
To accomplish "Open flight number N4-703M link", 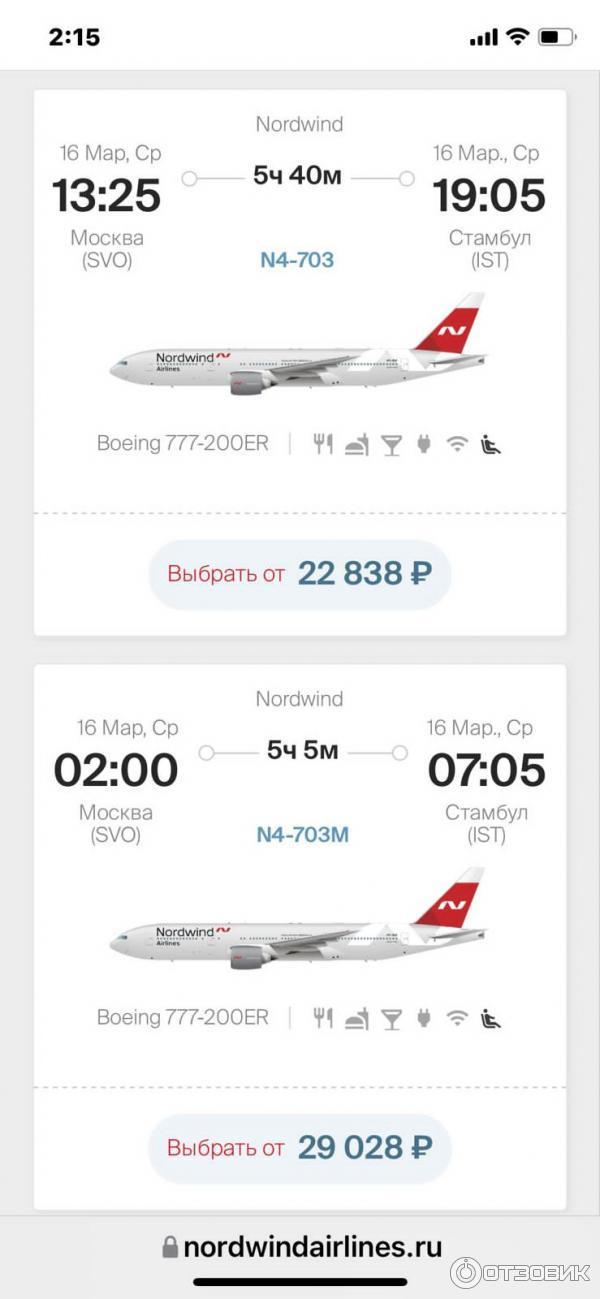I will (x=302, y=834).
